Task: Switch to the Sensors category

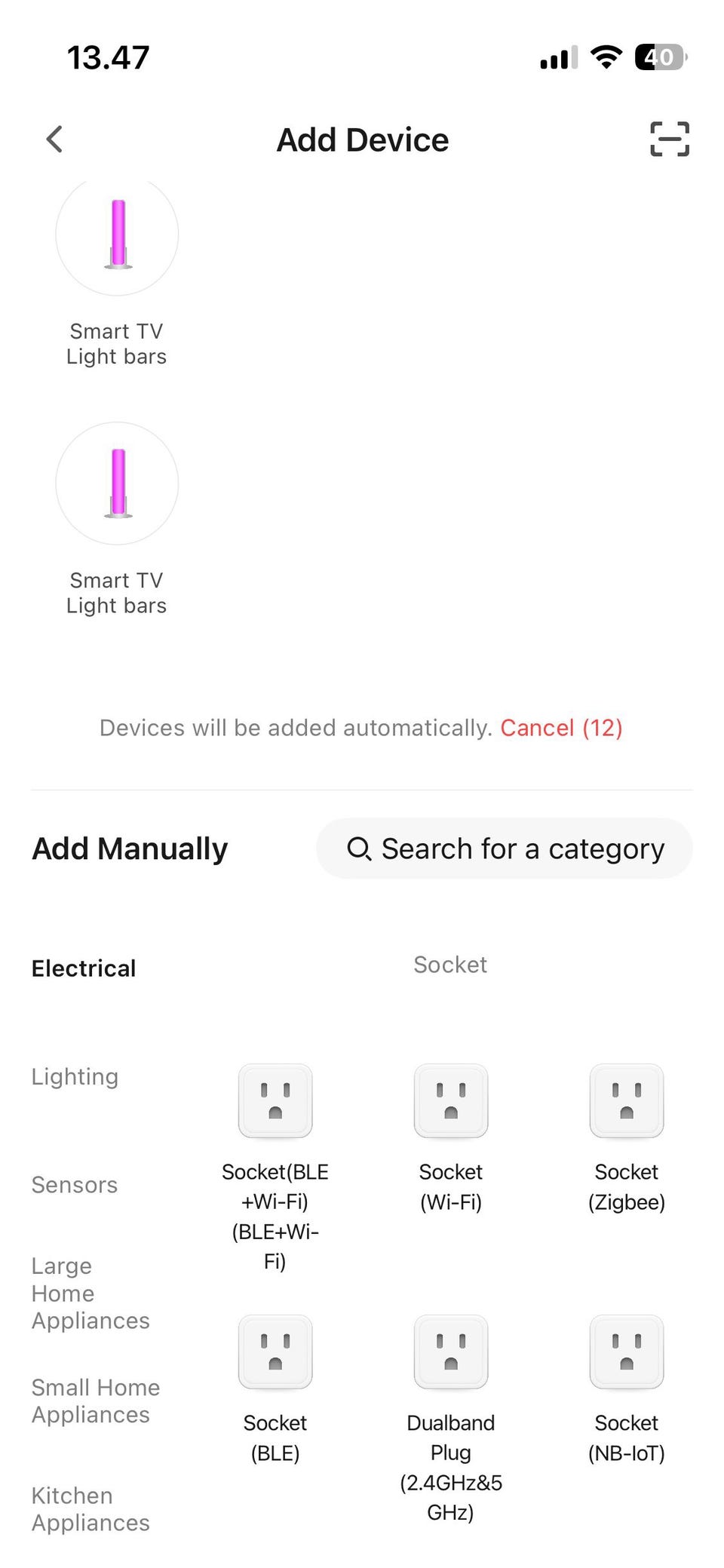Action: pos(75,1185)
